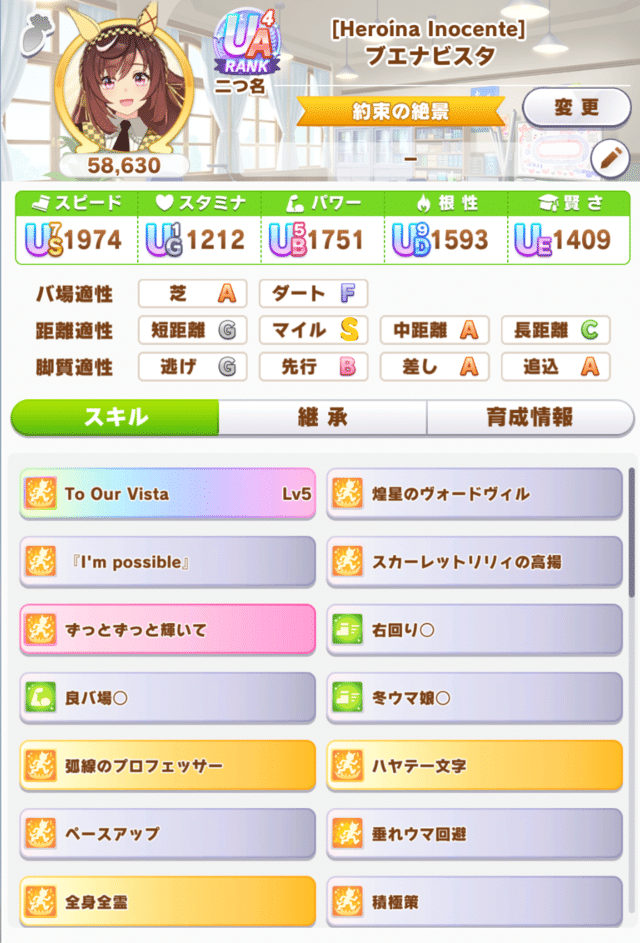View the 良バ場○ skill
The image size is (640, 943).
pos(168,697)
